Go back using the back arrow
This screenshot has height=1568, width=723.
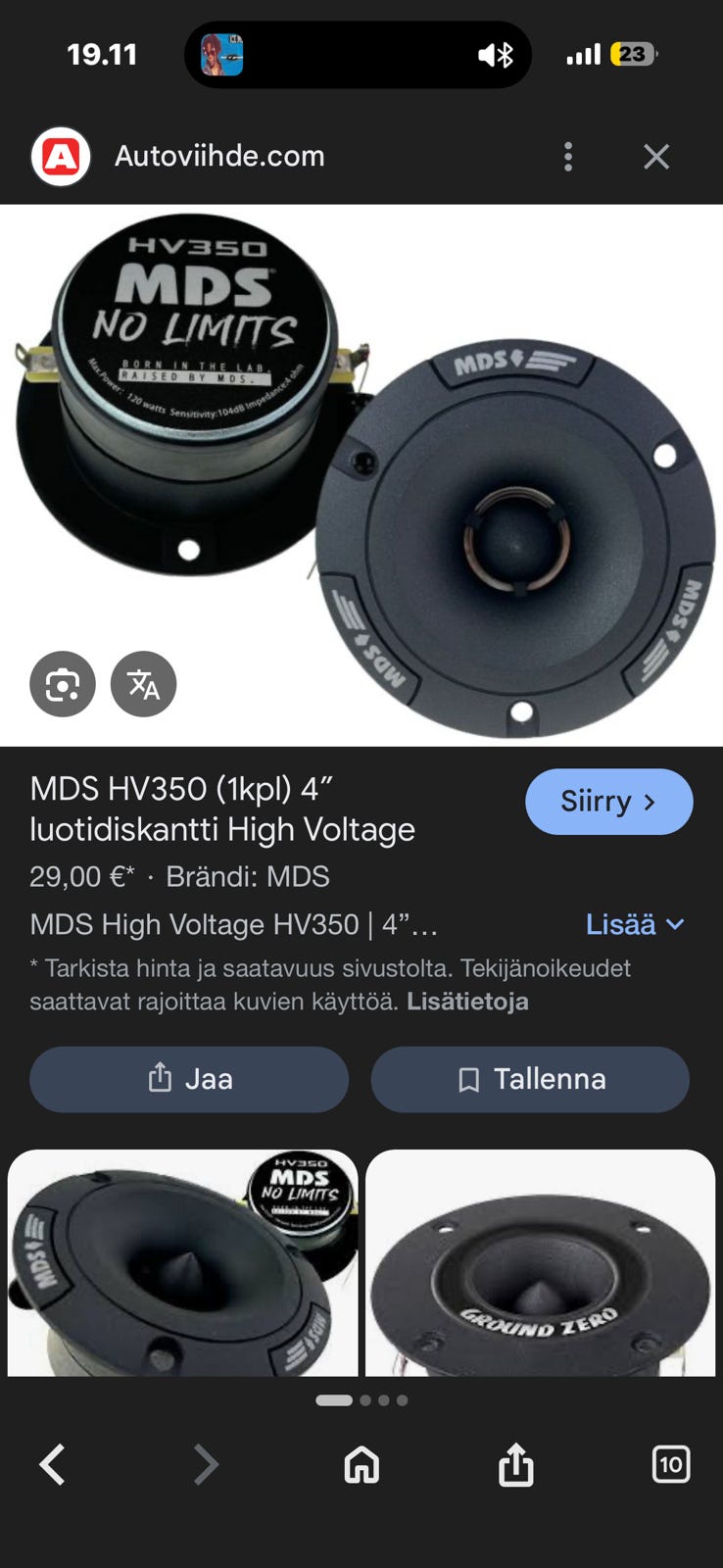pyautogui.click(x=52, y=1465)
